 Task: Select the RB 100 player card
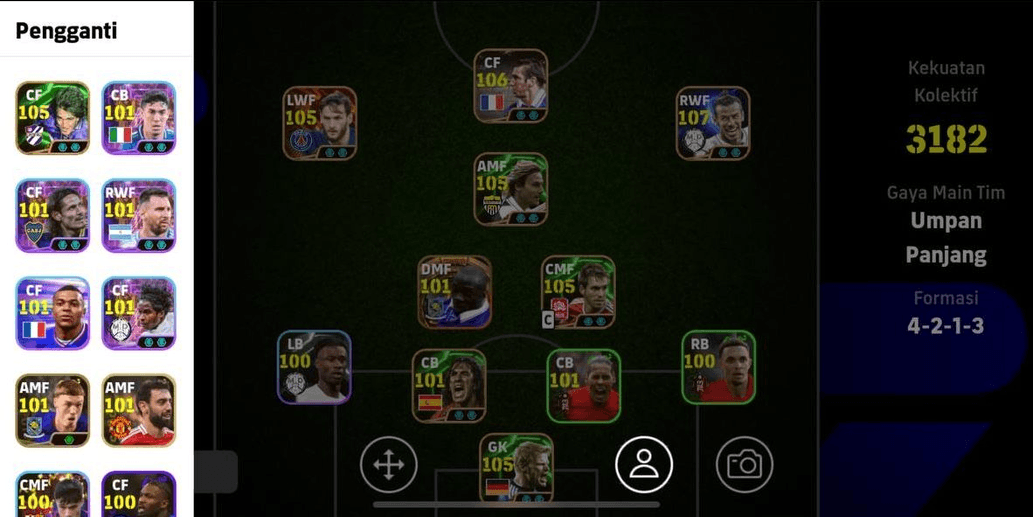click(x=718, y=367)
